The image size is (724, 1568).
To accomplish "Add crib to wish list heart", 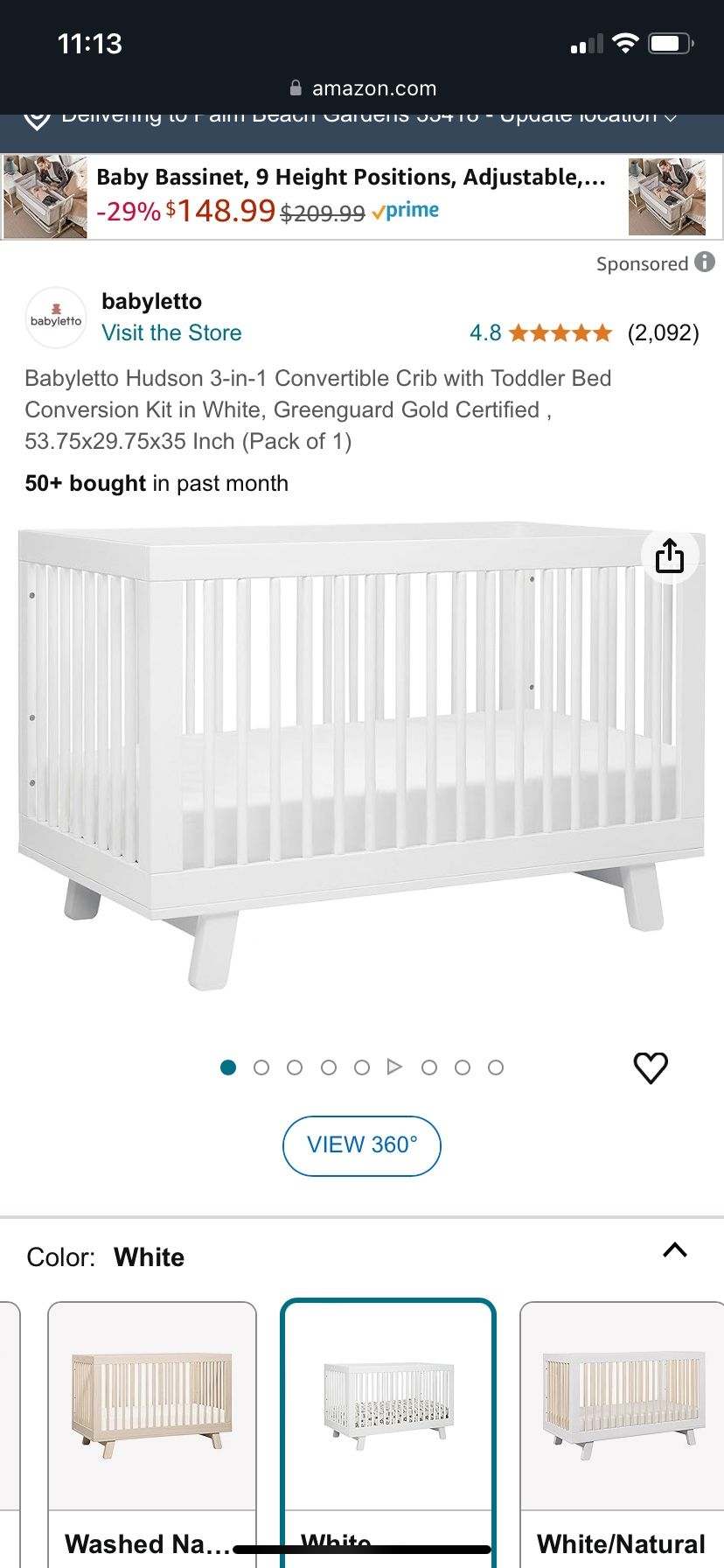I will [650, 1067].
